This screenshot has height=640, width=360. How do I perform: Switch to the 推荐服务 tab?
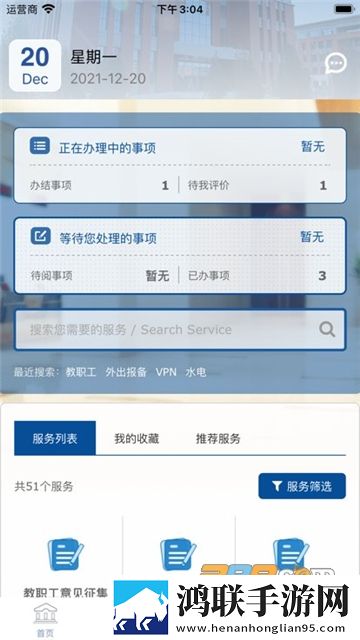218,438
